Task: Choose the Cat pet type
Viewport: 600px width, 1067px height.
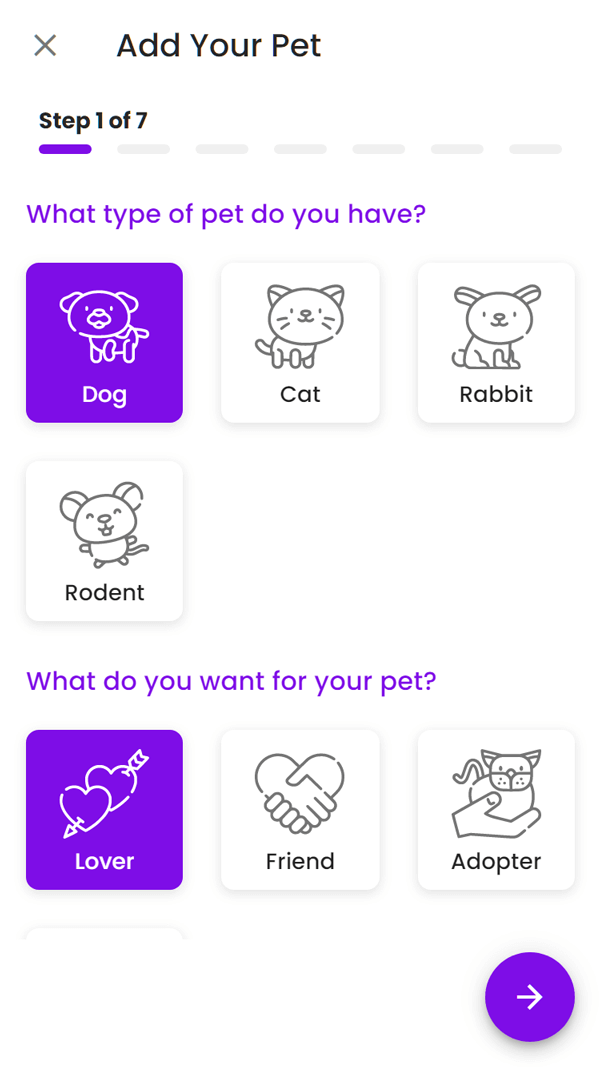Action: point(300,342)
